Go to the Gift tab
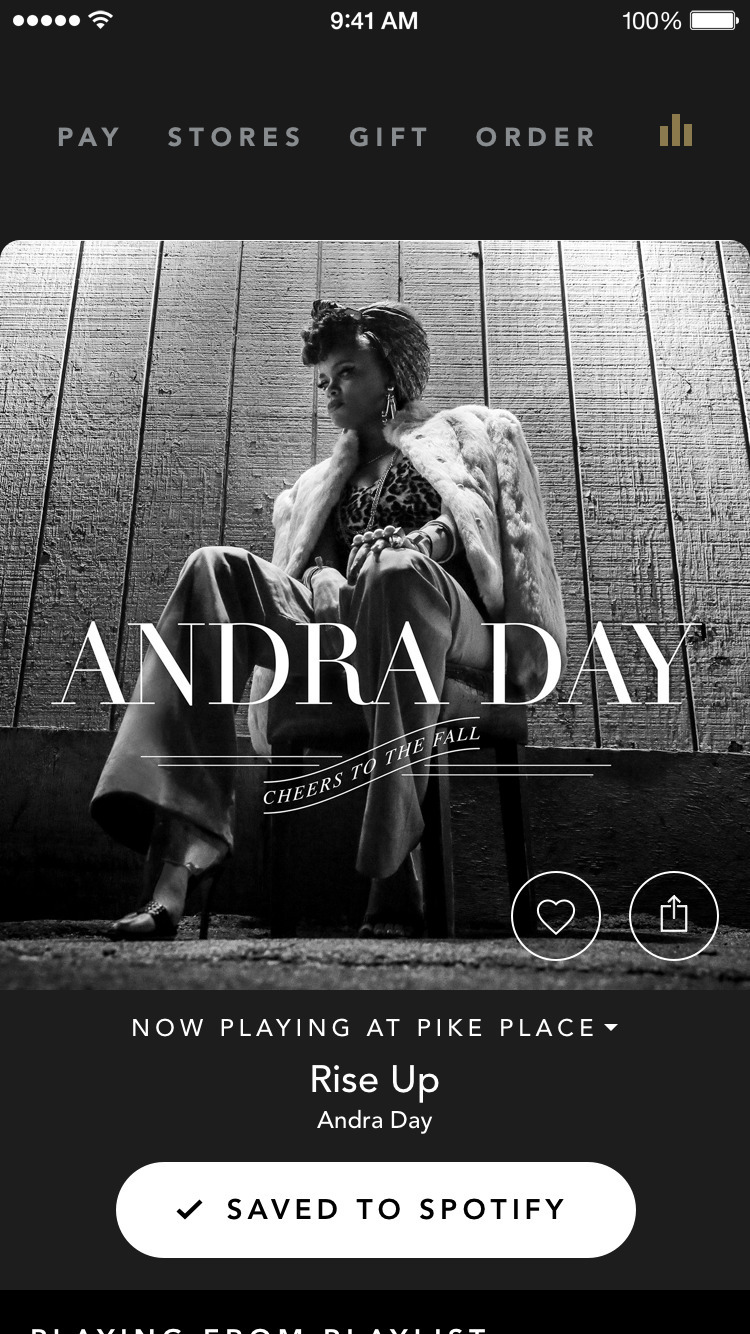The image size is (750, 1334). coord(388,137)
